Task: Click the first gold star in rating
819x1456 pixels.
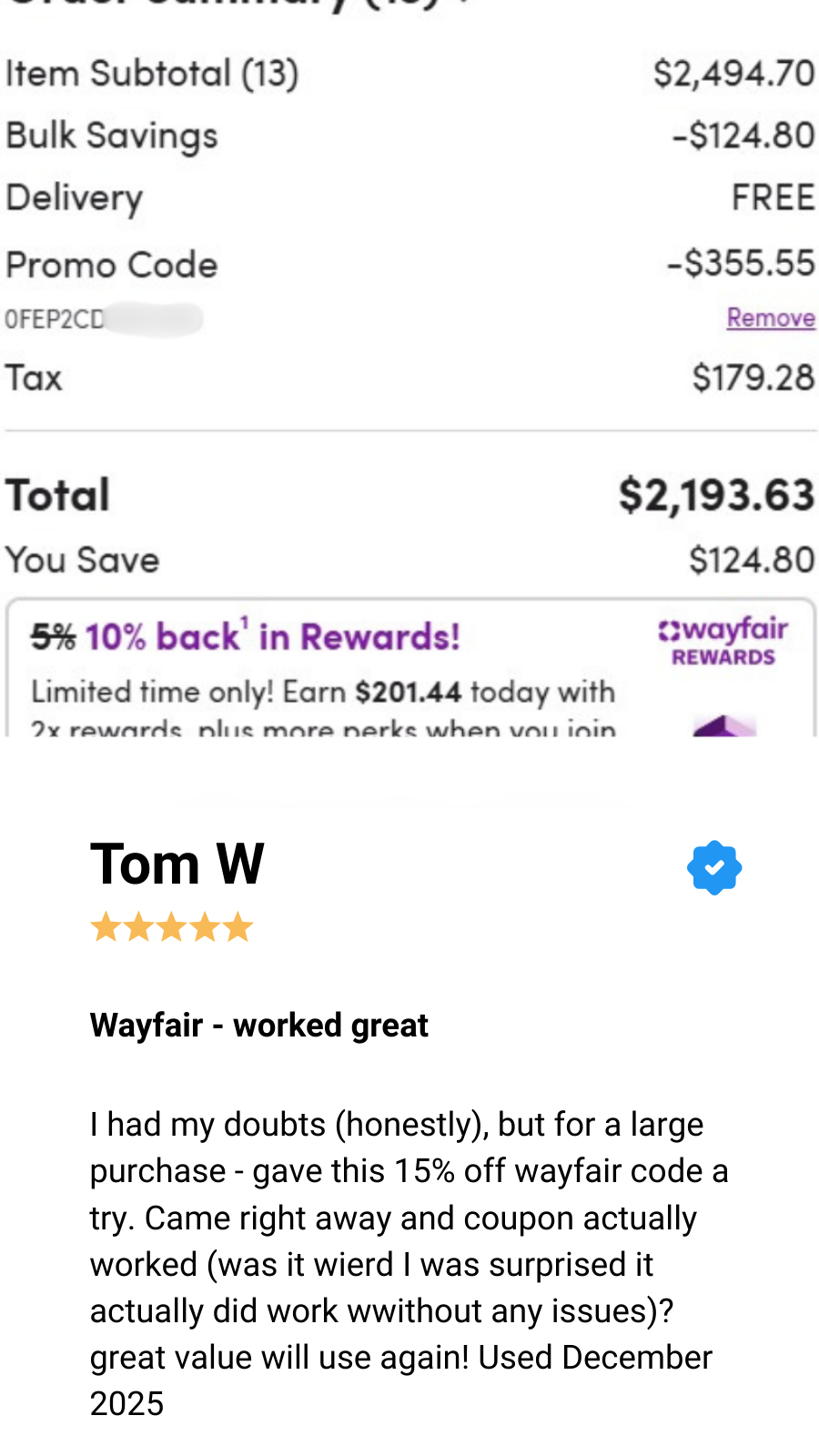Action: tap(103, 926)
